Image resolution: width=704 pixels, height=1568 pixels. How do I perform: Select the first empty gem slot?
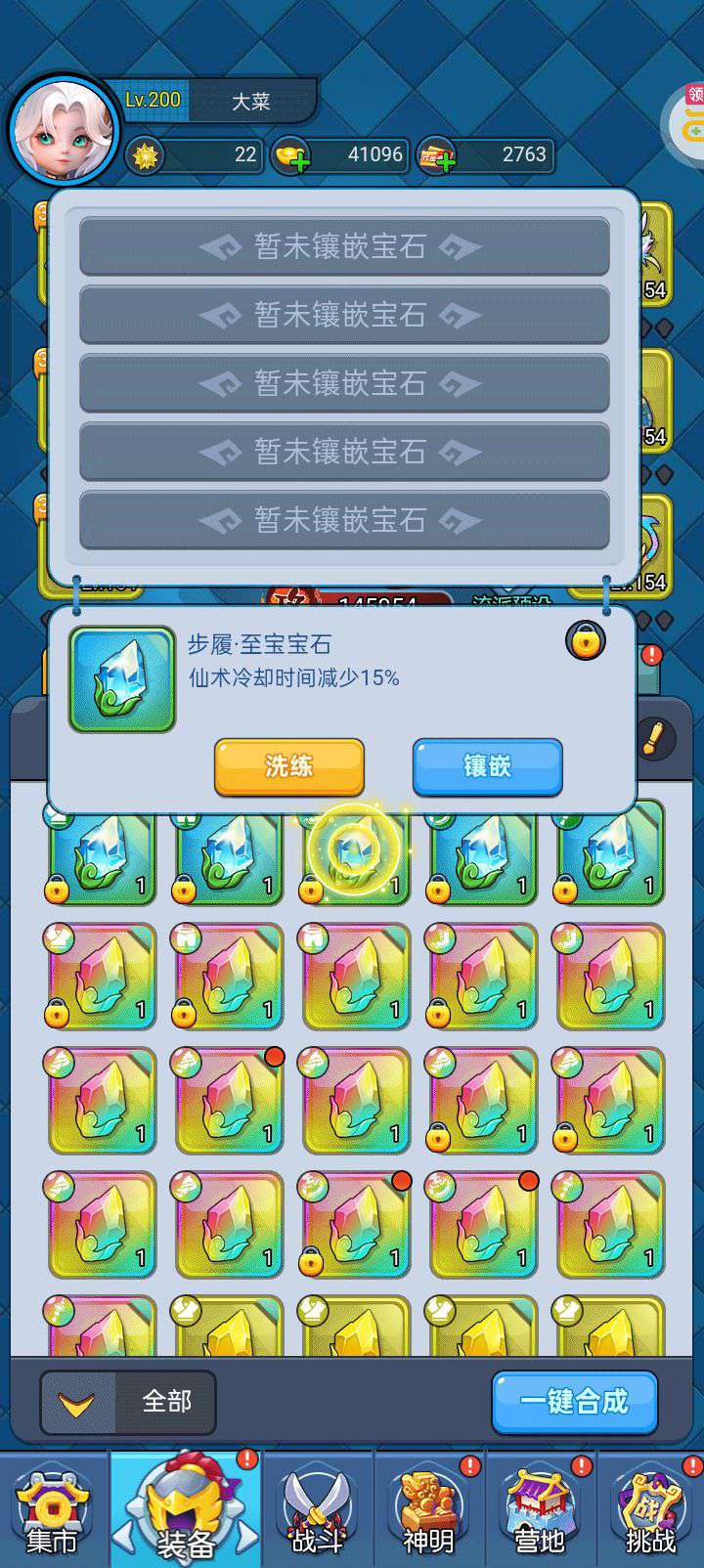343,246
